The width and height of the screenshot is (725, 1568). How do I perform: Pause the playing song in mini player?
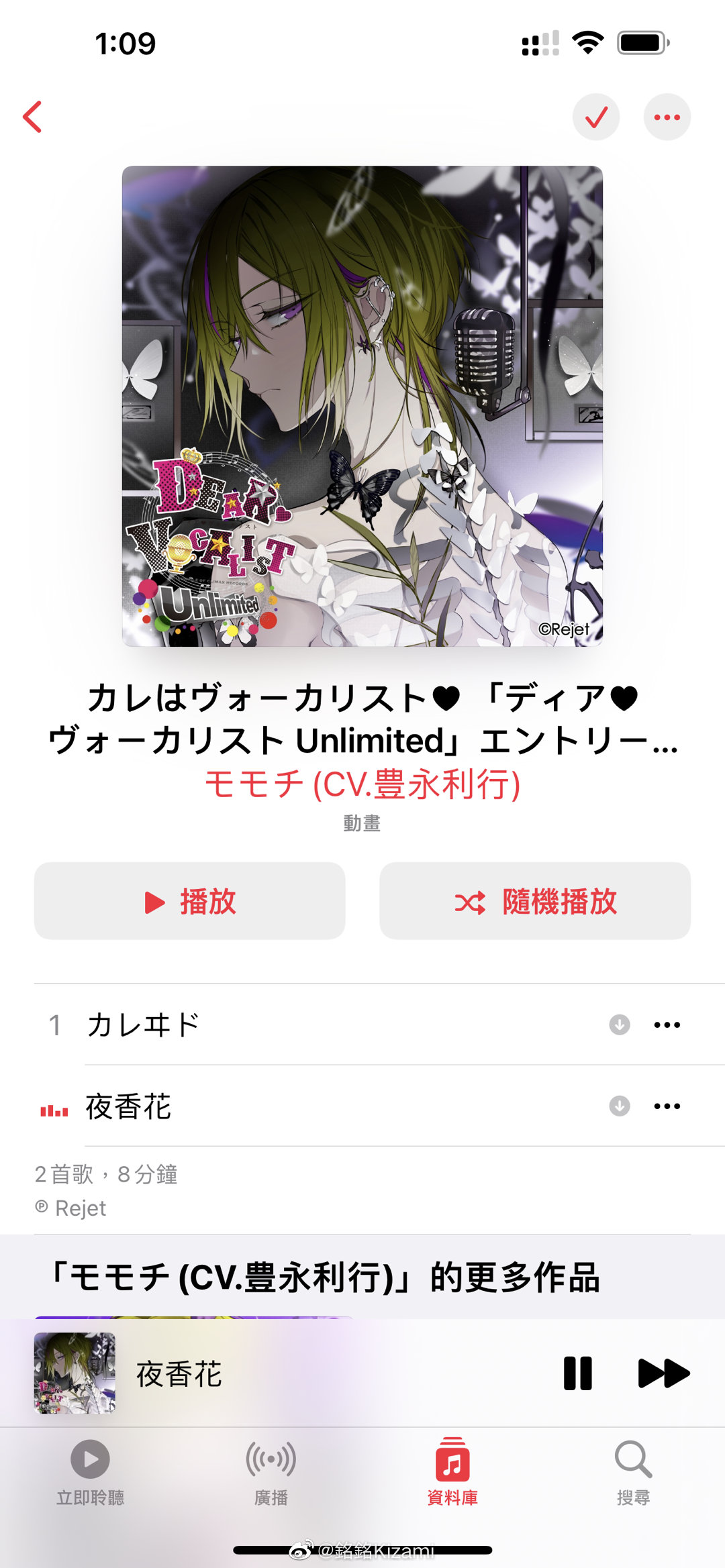[577, 1373]
